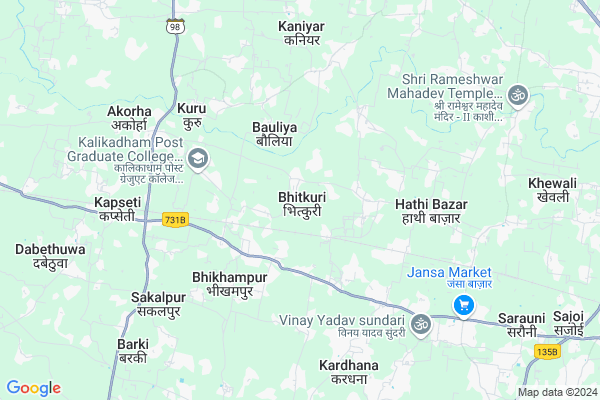Tap the Kalikadham Post Graduate College marker
Screen dimensions: 600x400
click(198, 158)
